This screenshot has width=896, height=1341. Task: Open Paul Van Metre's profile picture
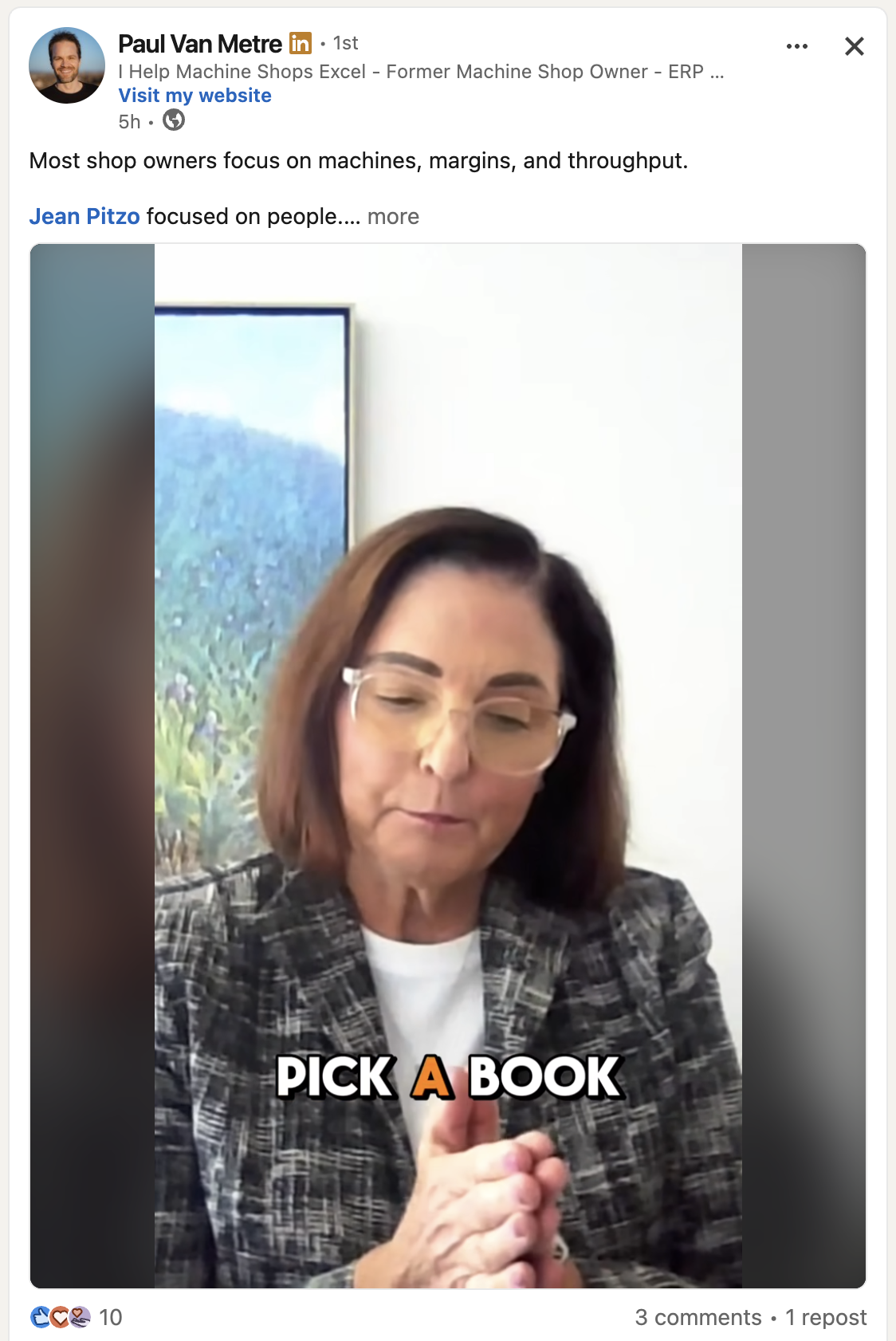(67, 65)
